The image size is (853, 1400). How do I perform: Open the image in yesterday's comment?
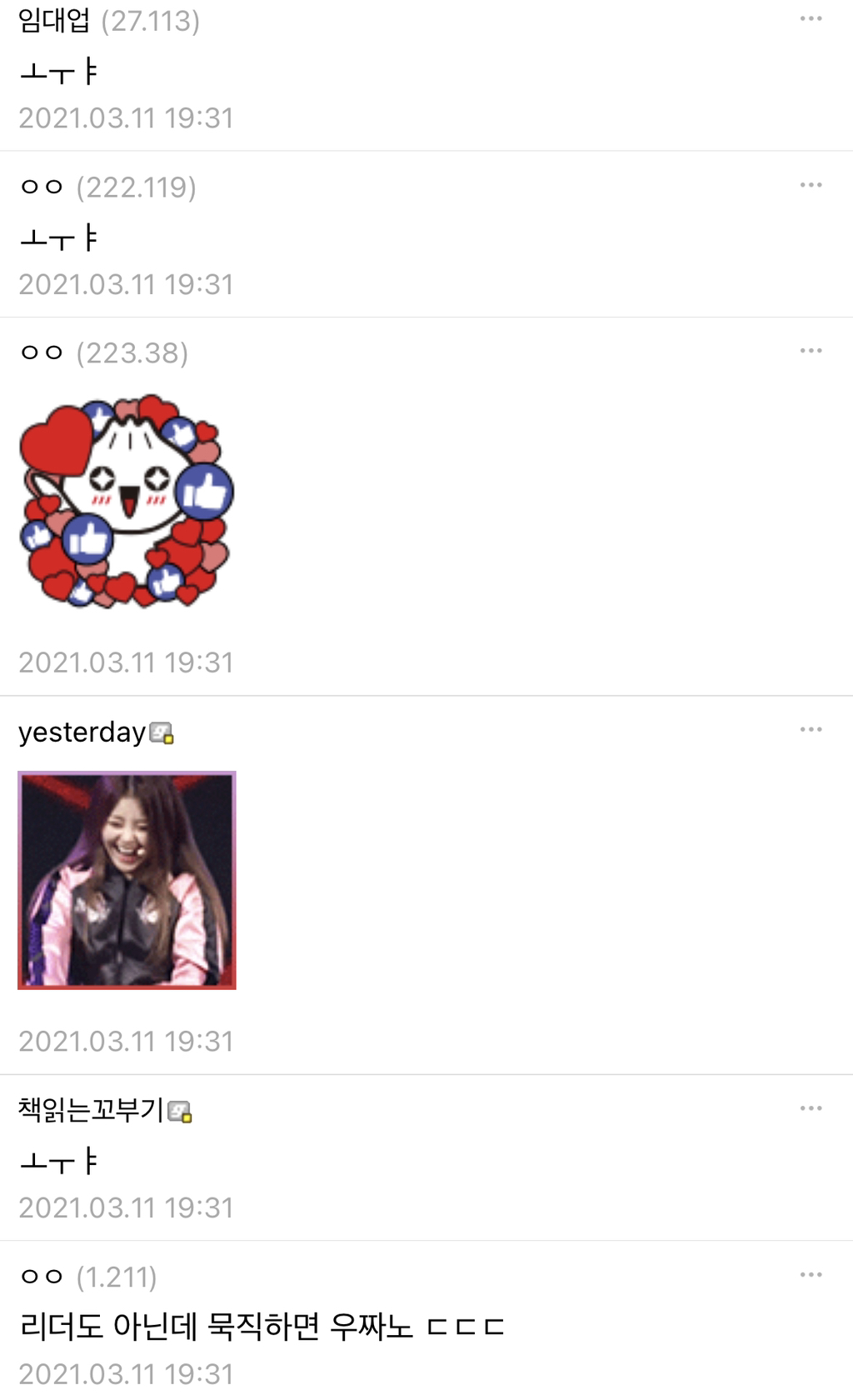click(127, 880)
